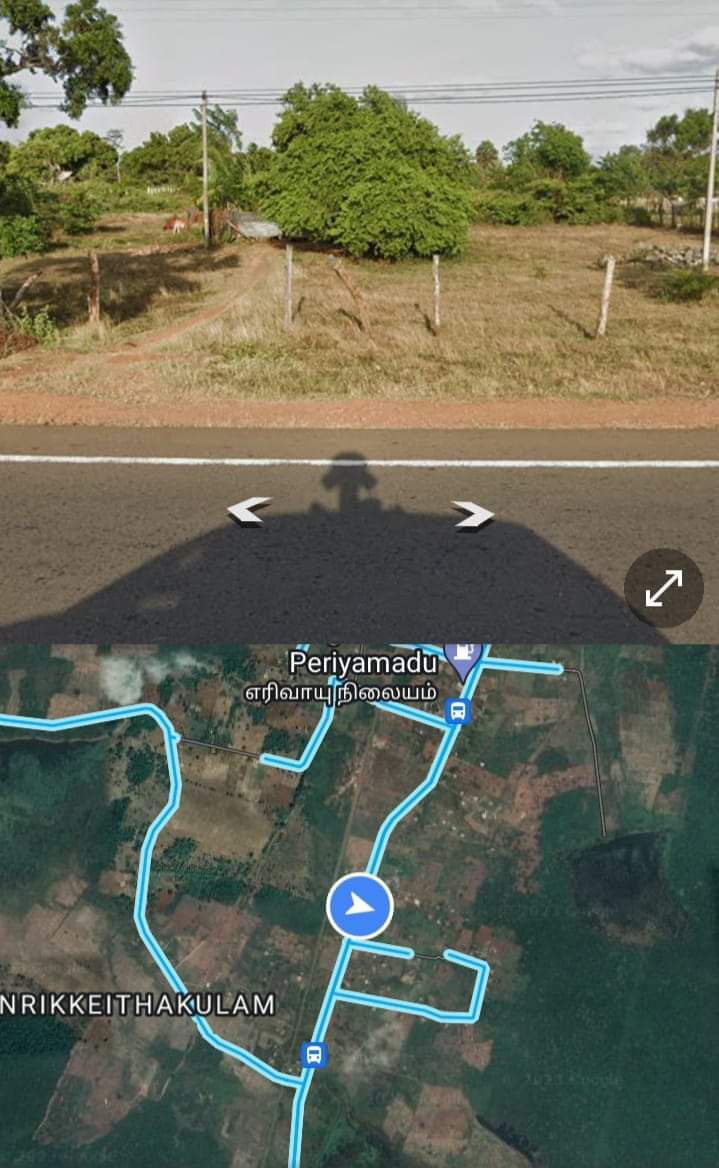Select the bus stop nearest the fuel station

[458, 712]
